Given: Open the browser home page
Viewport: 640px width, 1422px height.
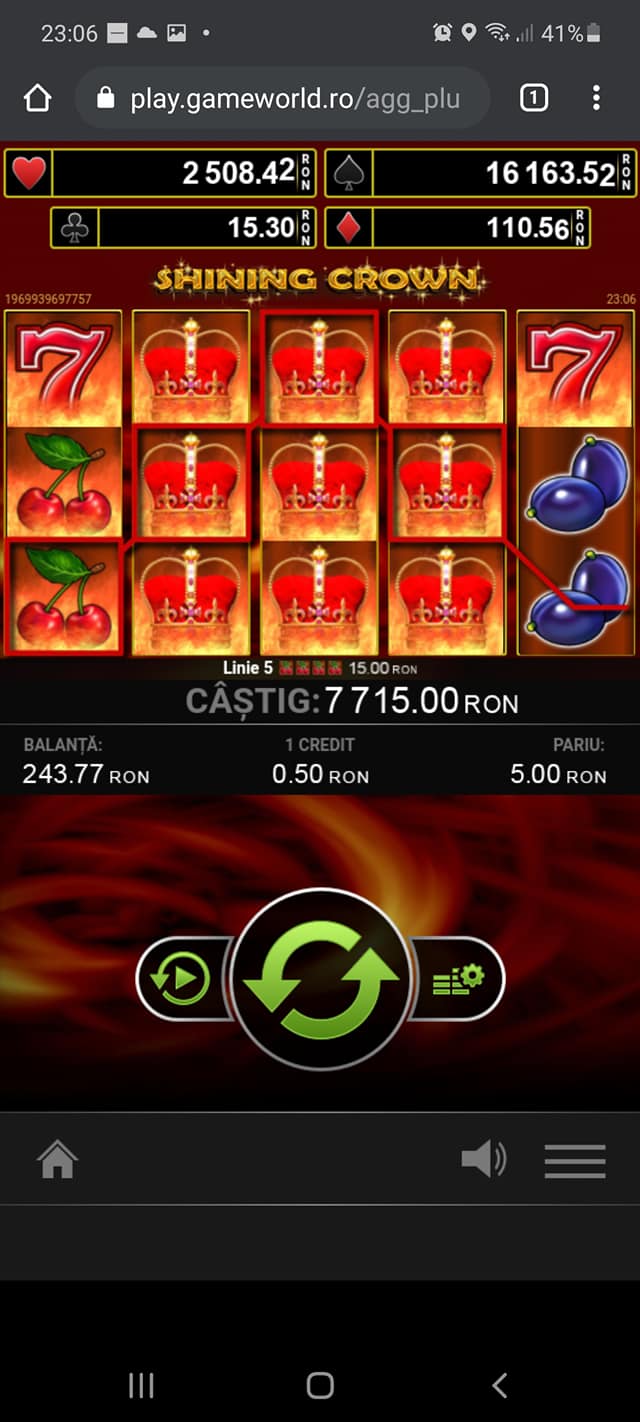Looking at the screenshot, I should [x=37, y=98].
